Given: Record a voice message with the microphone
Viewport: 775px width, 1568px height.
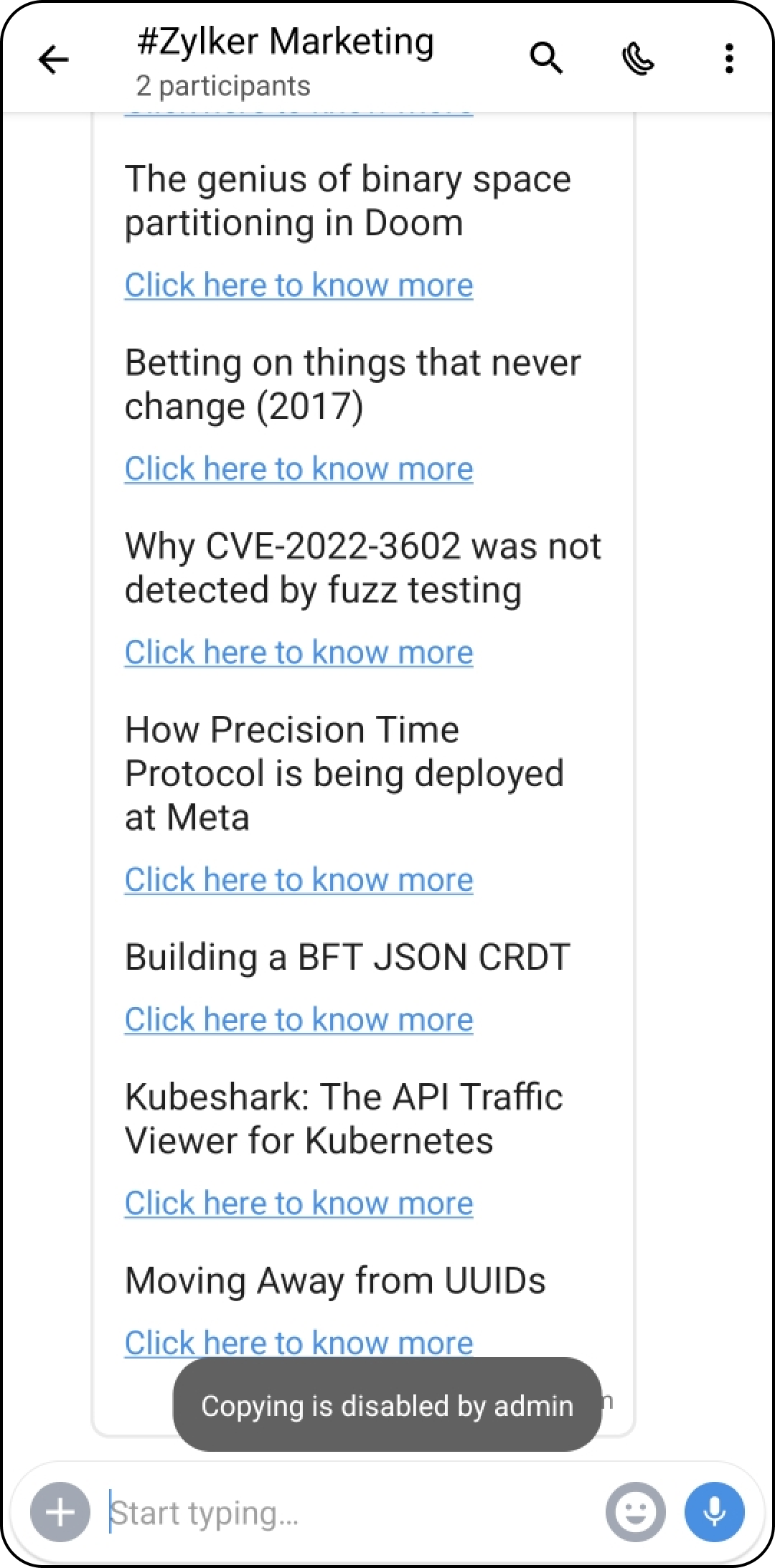Looking at the screenshot, I should coord(715,1512).
